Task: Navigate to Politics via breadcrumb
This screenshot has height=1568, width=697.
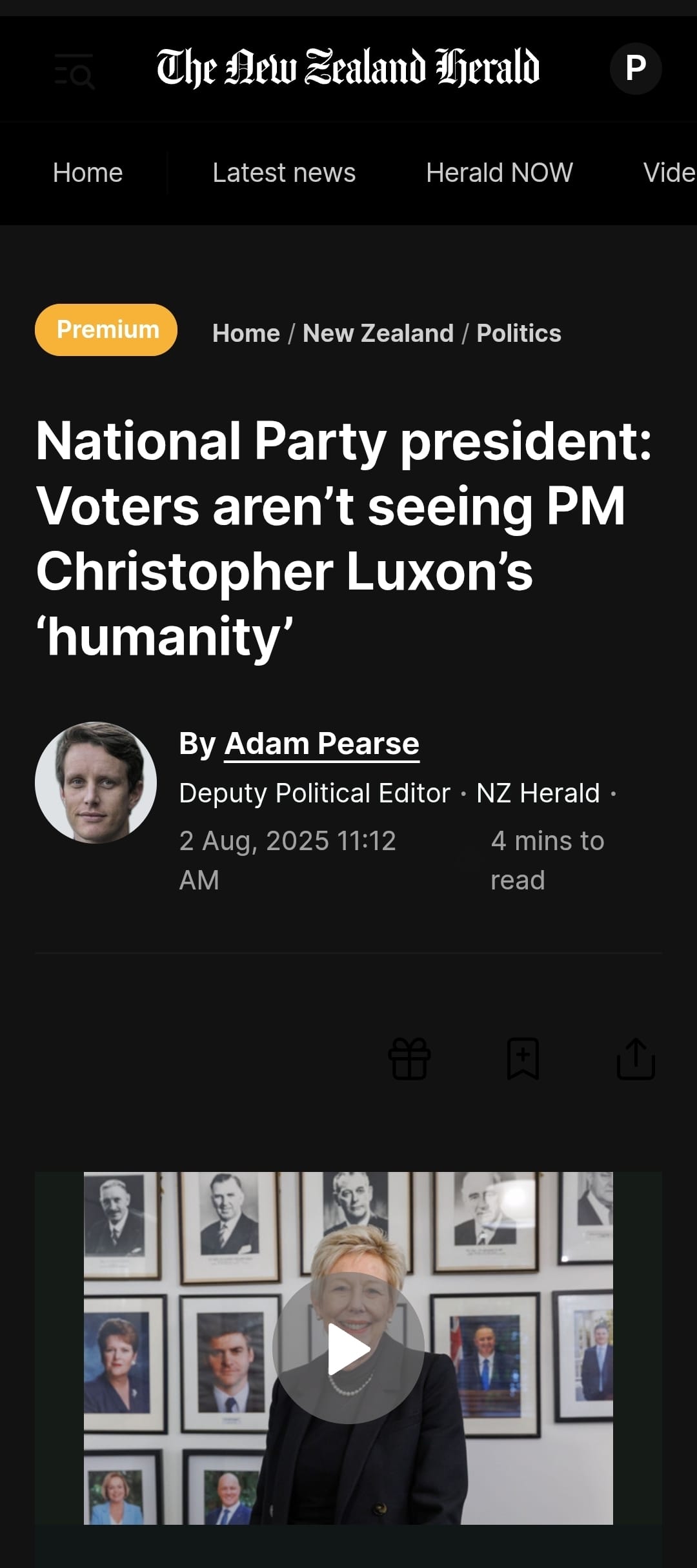Action: point(518,333)
